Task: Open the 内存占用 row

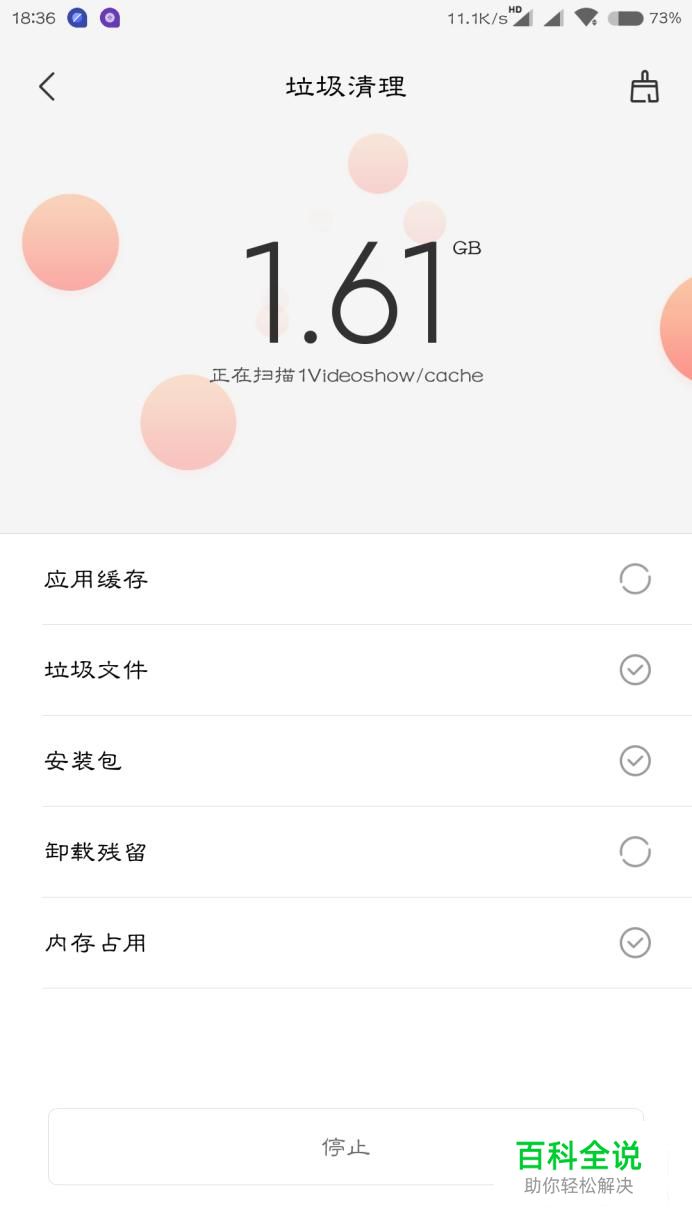Action: pos(346,943)
